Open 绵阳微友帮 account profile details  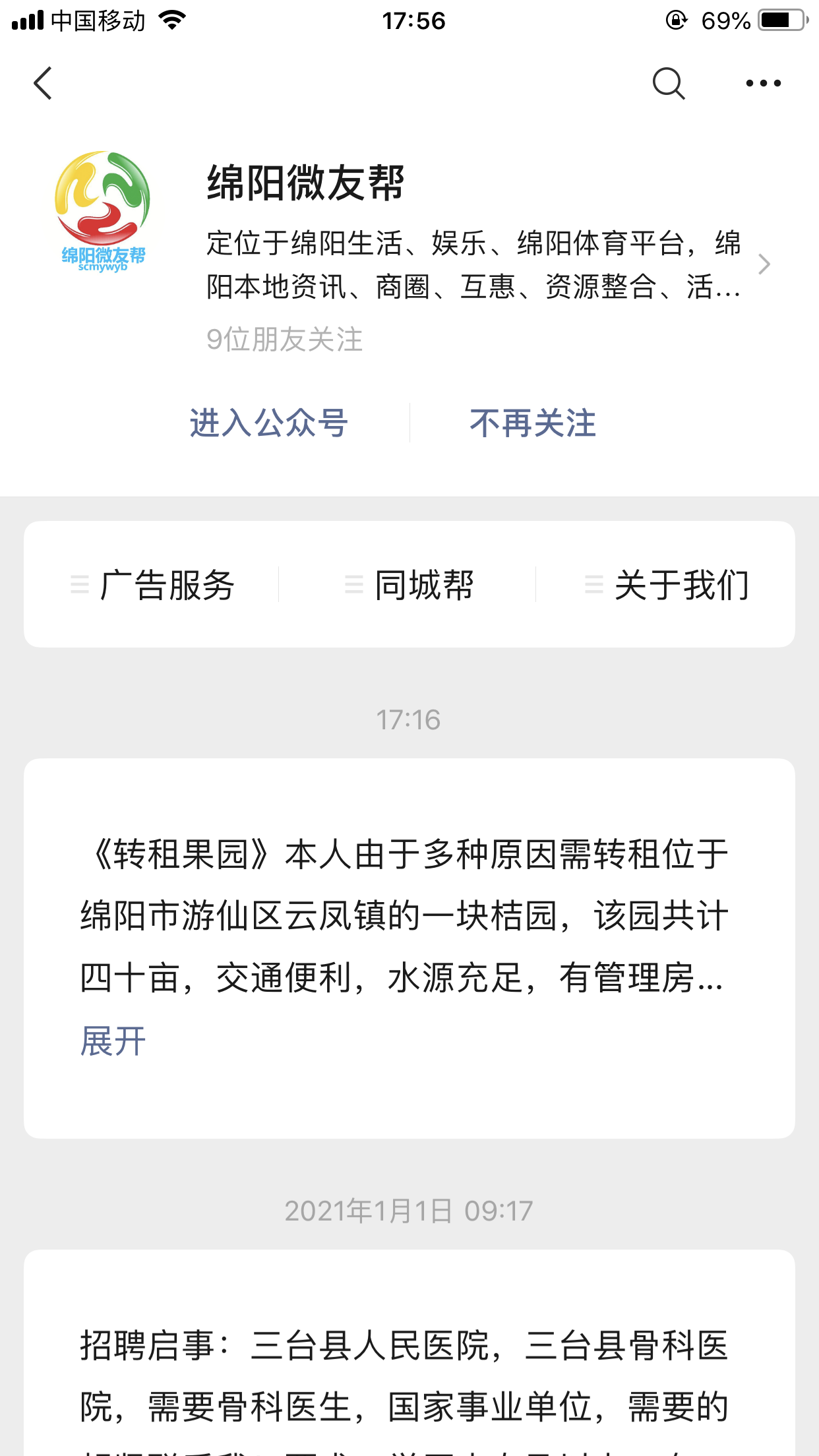coord(763,264)
